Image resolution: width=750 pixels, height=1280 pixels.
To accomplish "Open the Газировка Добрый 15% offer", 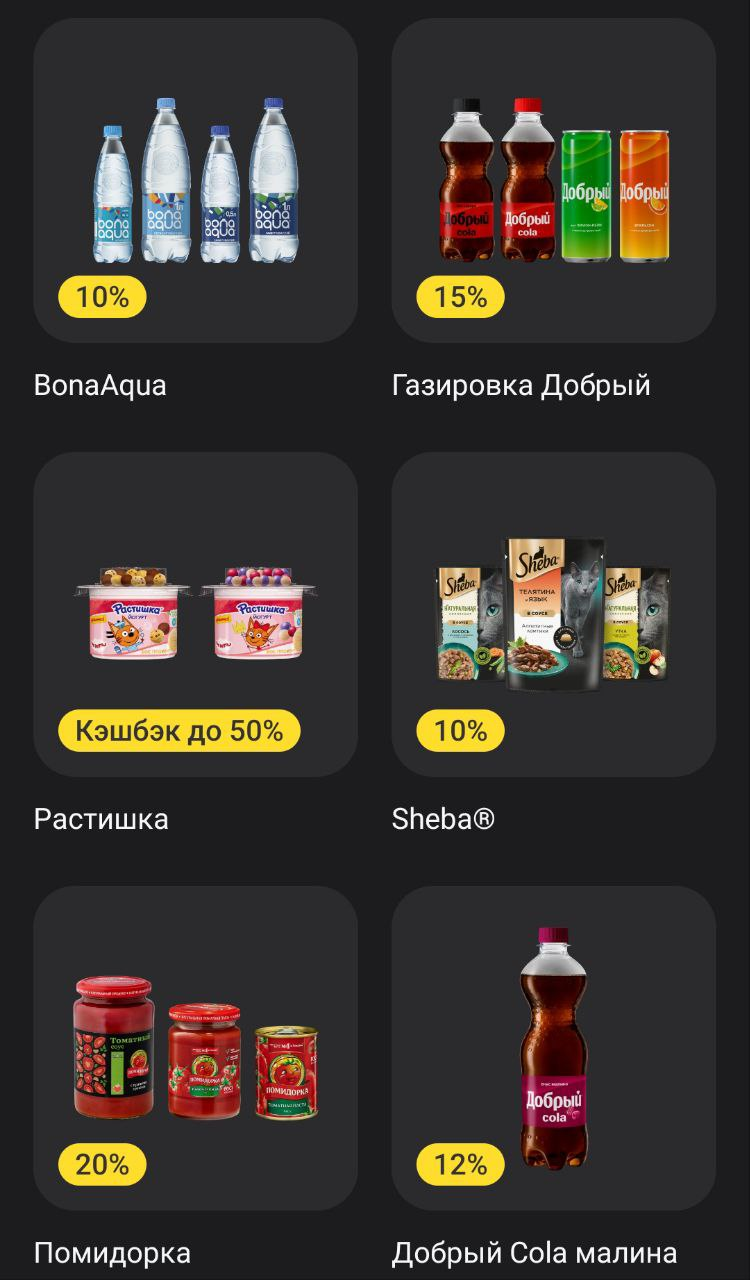I will (x=553, y=181).
